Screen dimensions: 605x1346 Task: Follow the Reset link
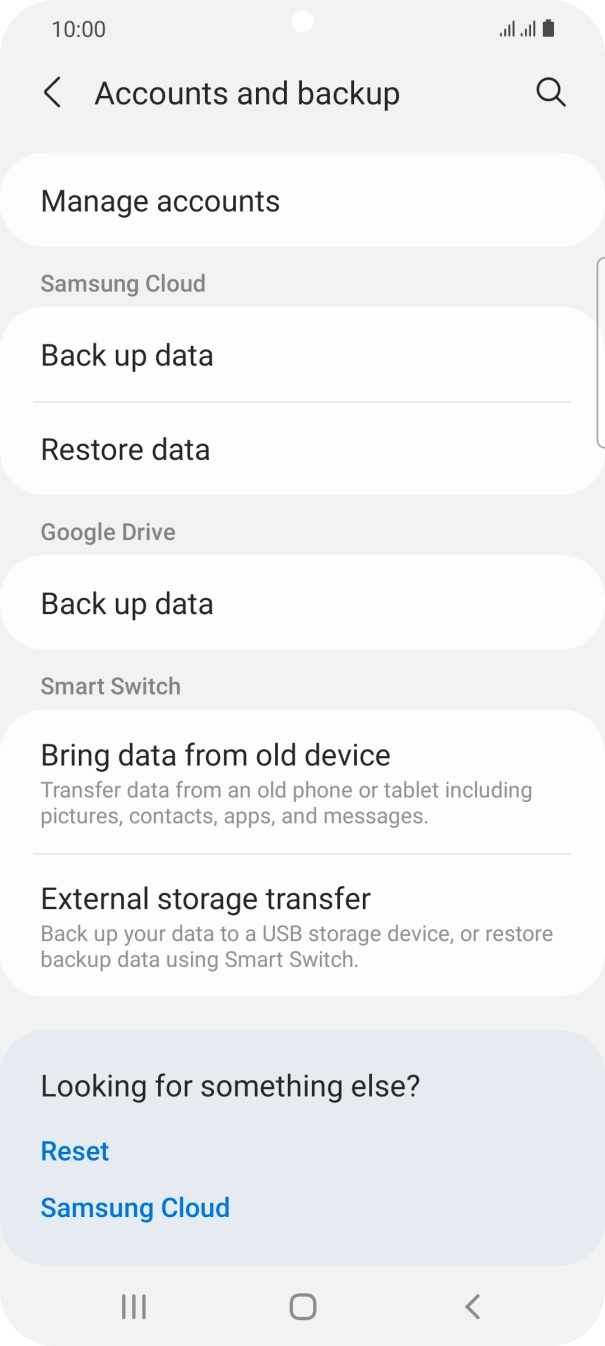click(x=75, y=1151)
